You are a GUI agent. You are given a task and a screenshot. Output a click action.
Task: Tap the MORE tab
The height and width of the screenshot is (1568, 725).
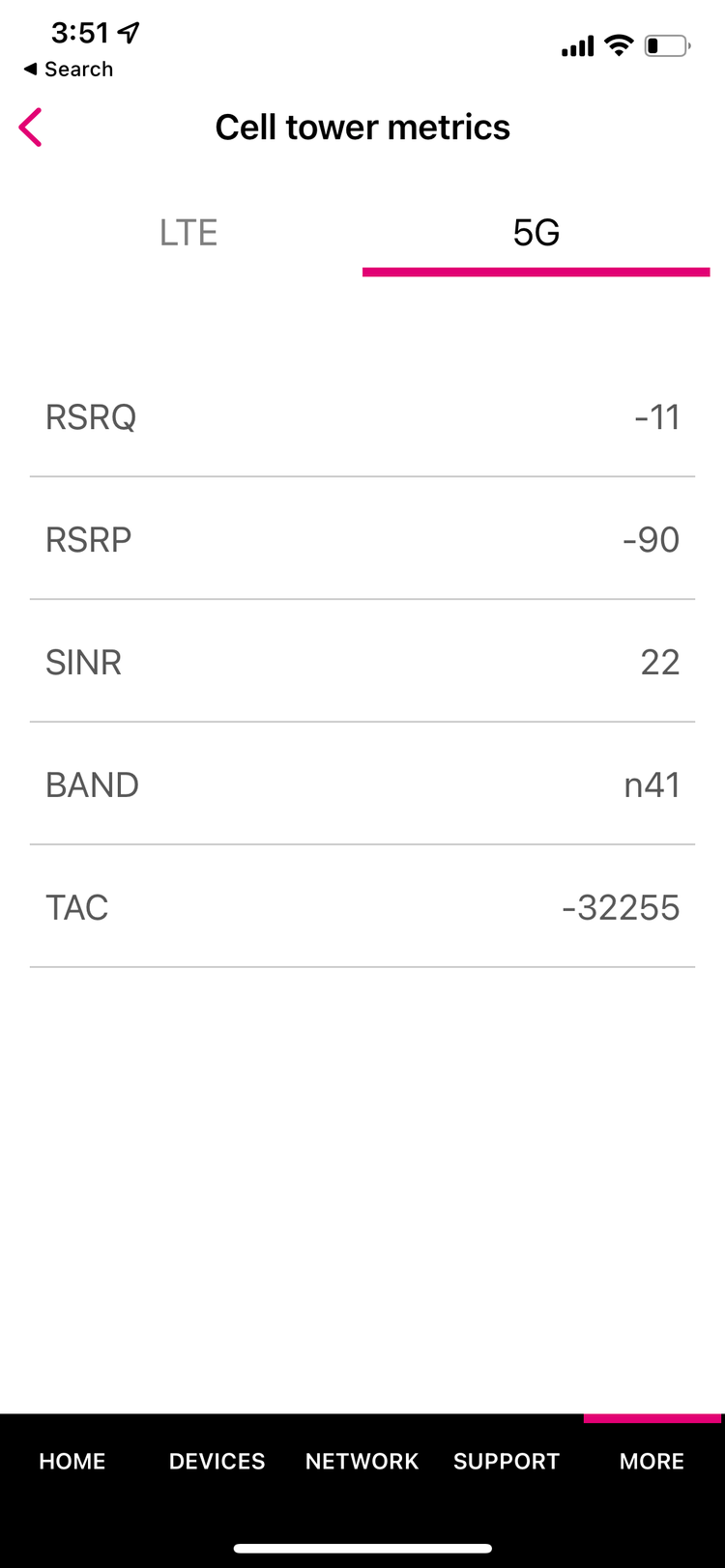[x=652, y=1461]
